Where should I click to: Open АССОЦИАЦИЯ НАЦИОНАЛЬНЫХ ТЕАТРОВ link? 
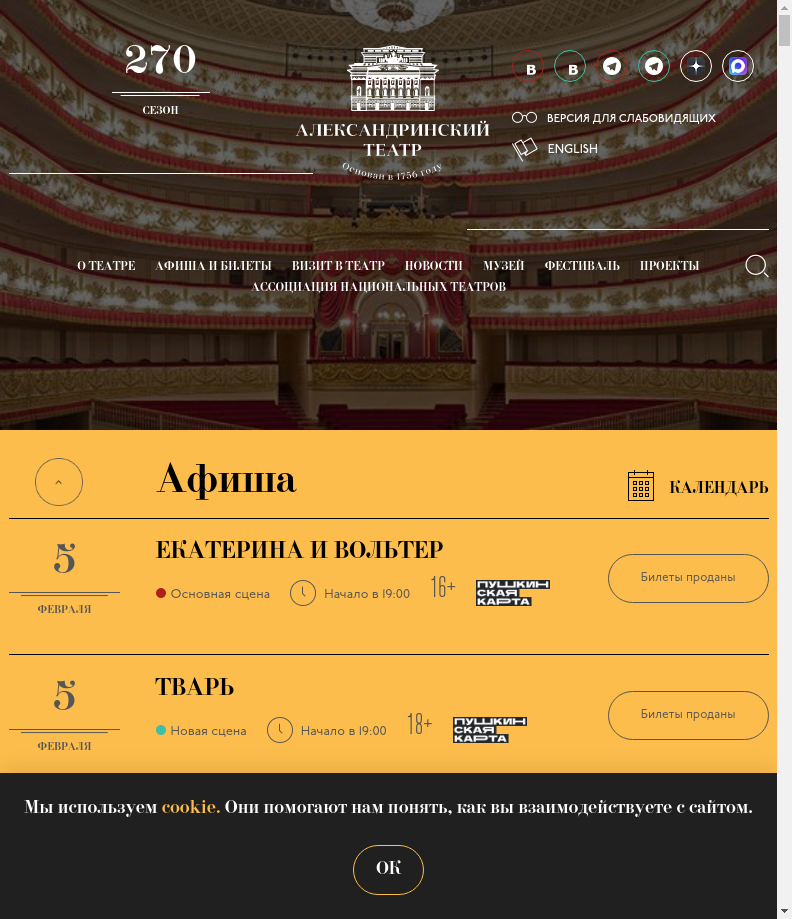[379, 287]
